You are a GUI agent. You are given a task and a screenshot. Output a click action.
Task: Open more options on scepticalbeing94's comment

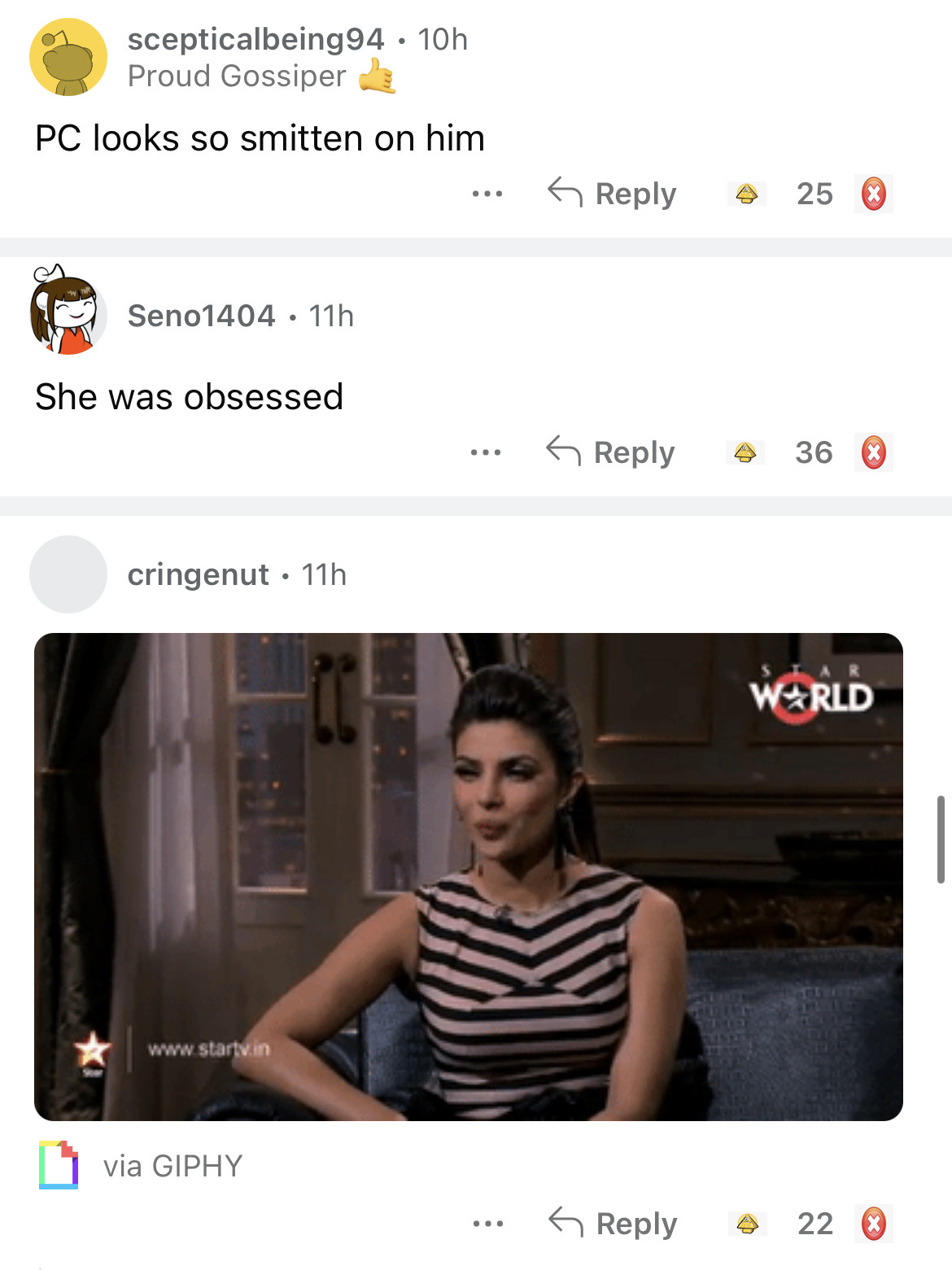coord(487,194)
